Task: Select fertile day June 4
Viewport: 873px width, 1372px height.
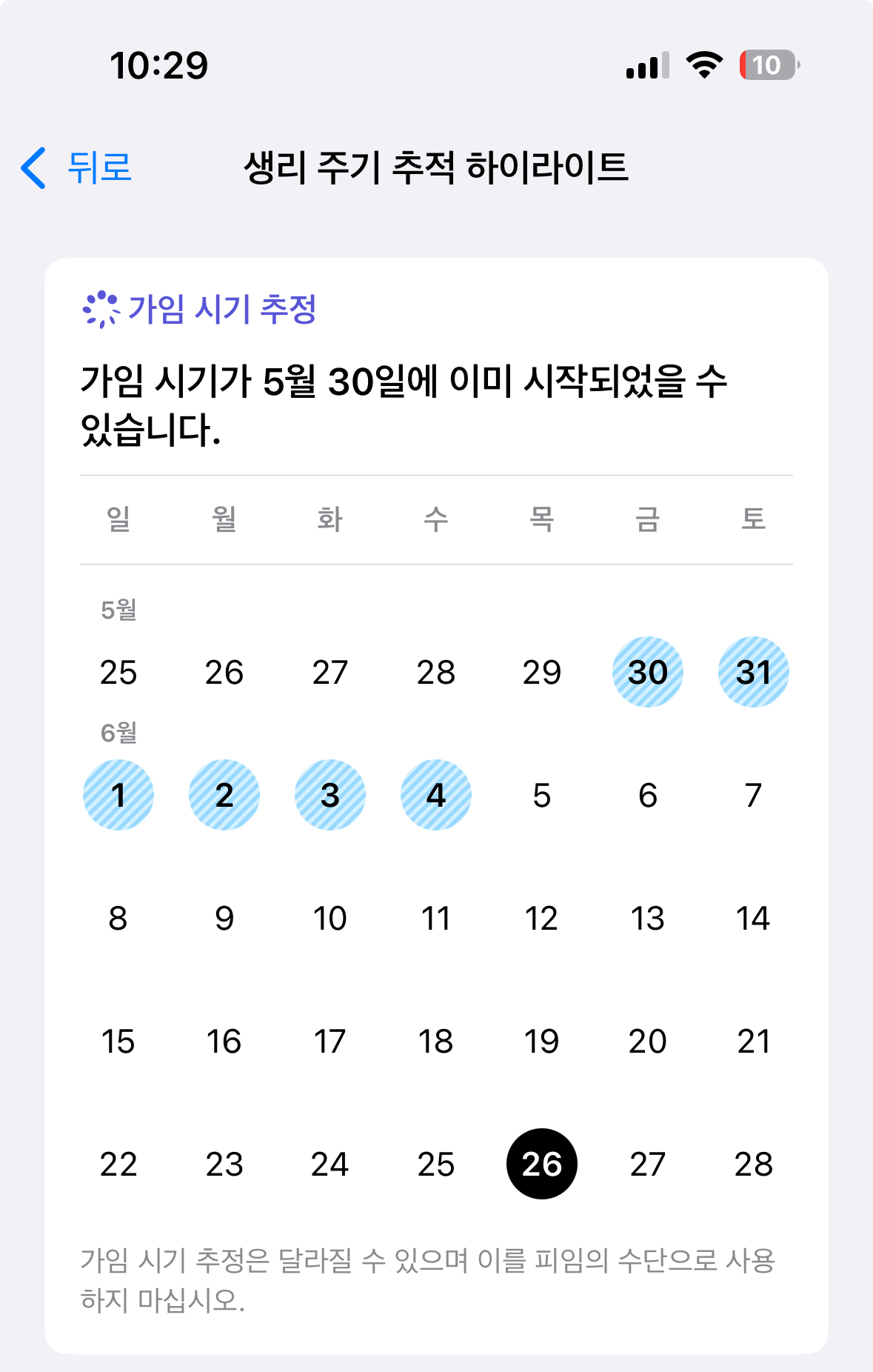Action: 435,795
